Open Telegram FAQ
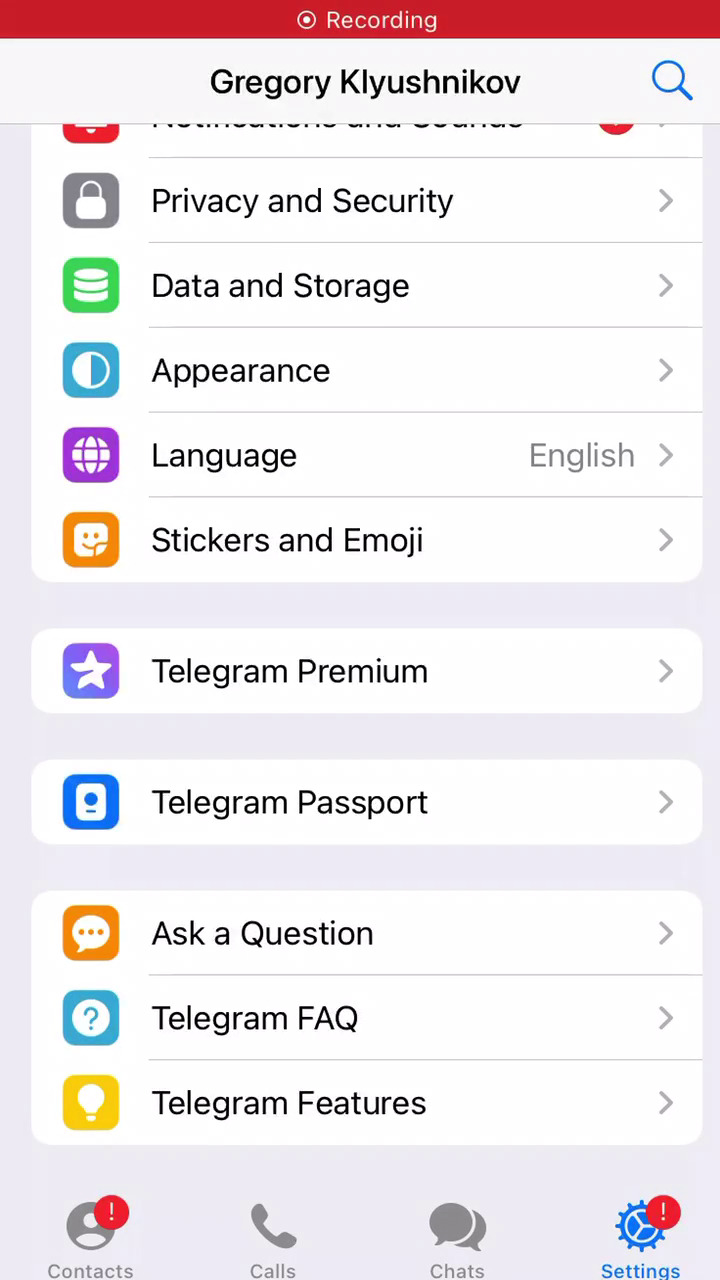 (x=366, y=1018)
